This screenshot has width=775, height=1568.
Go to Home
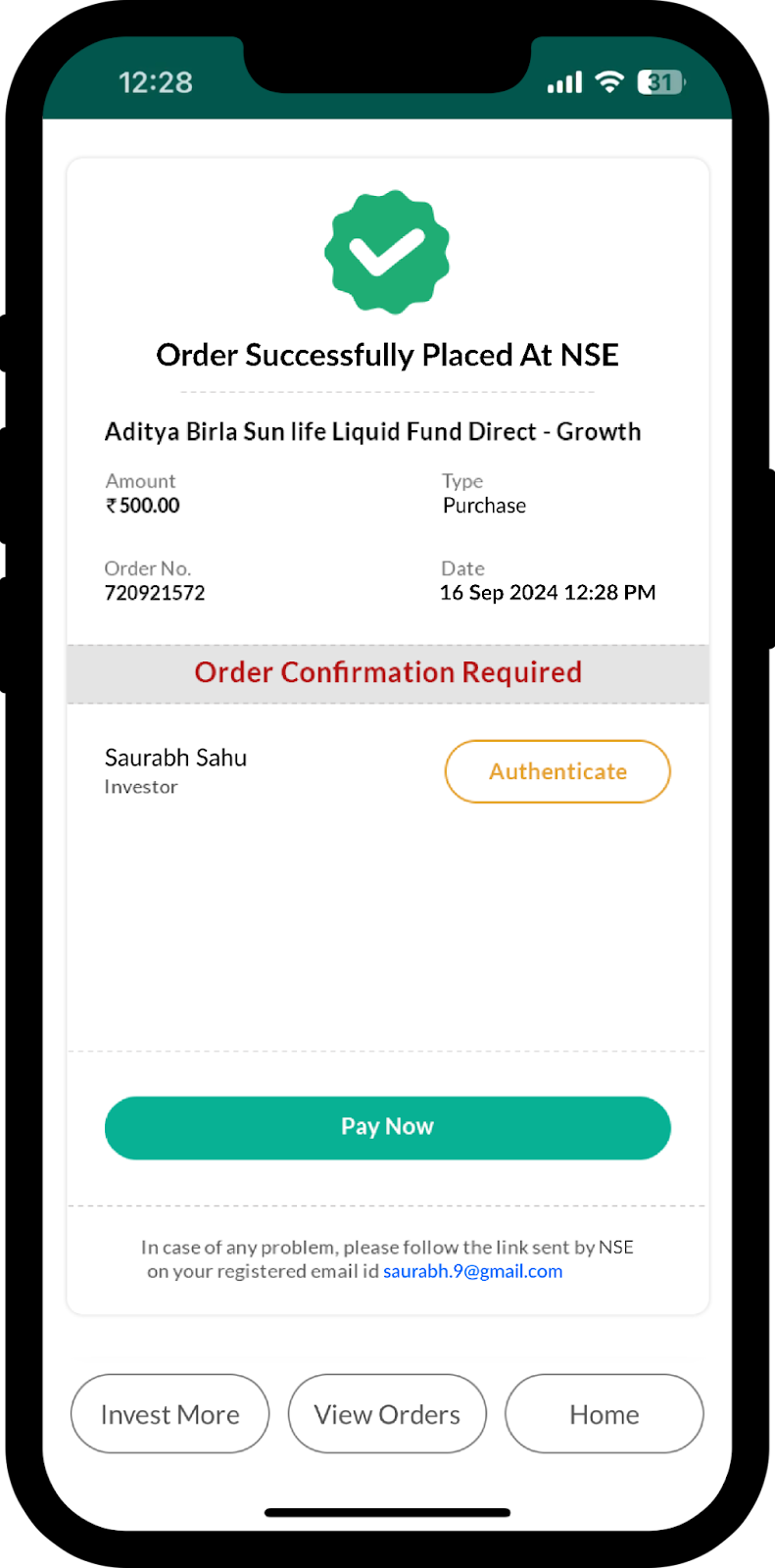(x=604, y=1414)
